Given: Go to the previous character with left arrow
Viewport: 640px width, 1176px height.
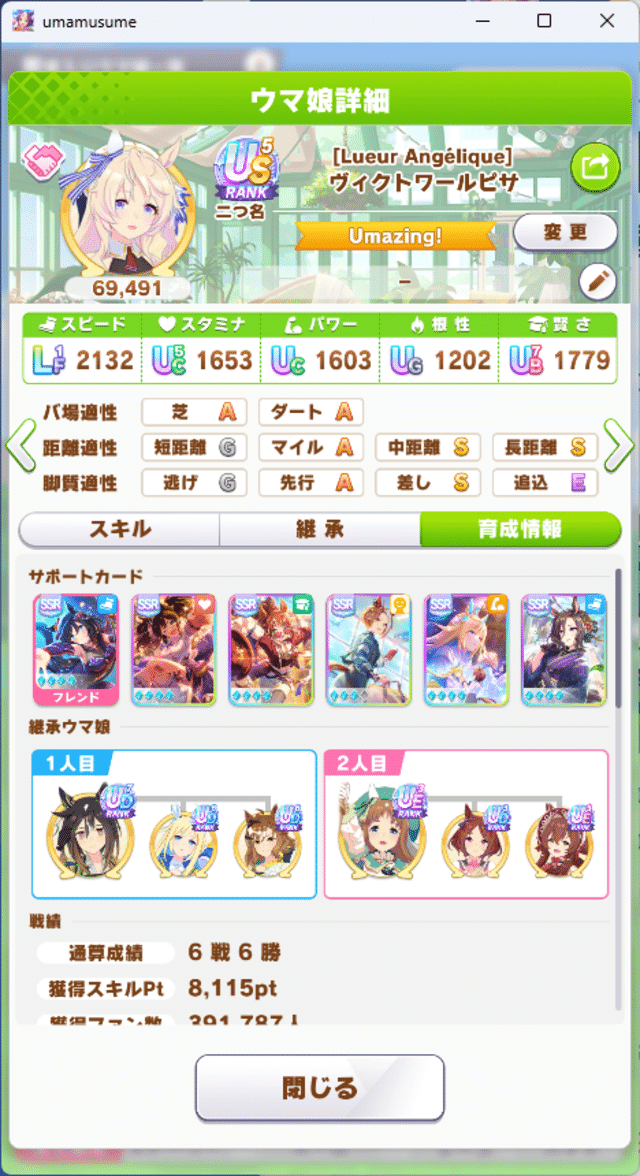Looking at the screenshot, I should coord(20,446).
